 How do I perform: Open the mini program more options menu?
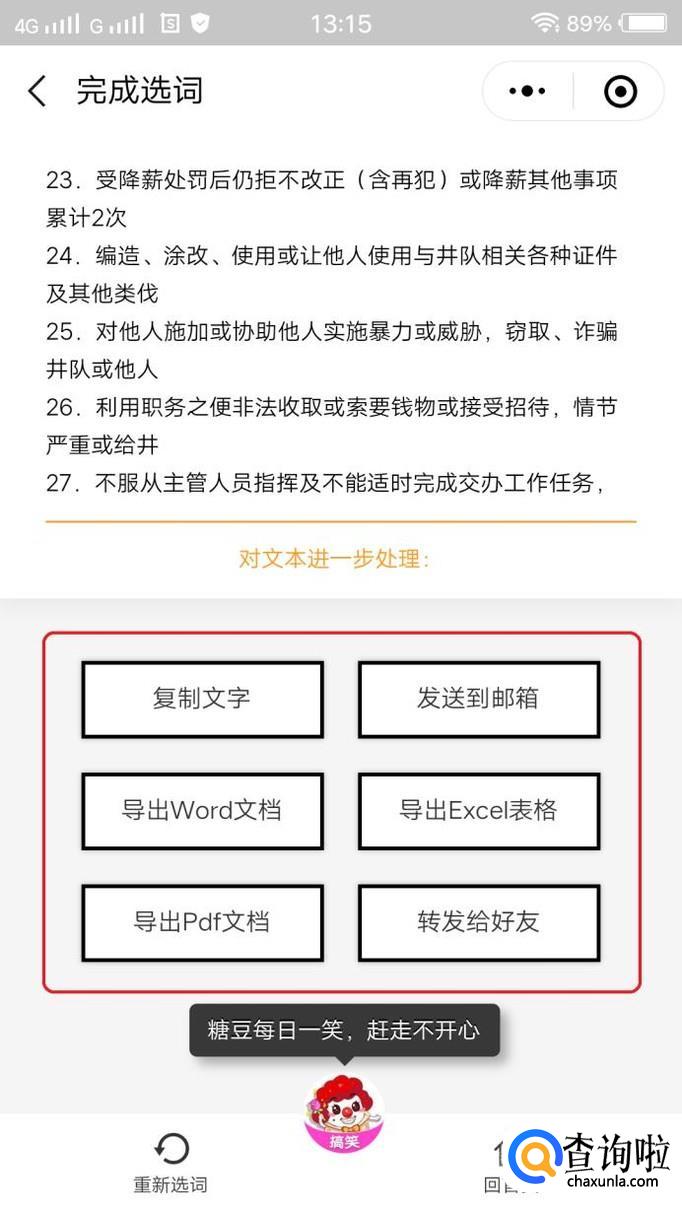tap(527, 91)
